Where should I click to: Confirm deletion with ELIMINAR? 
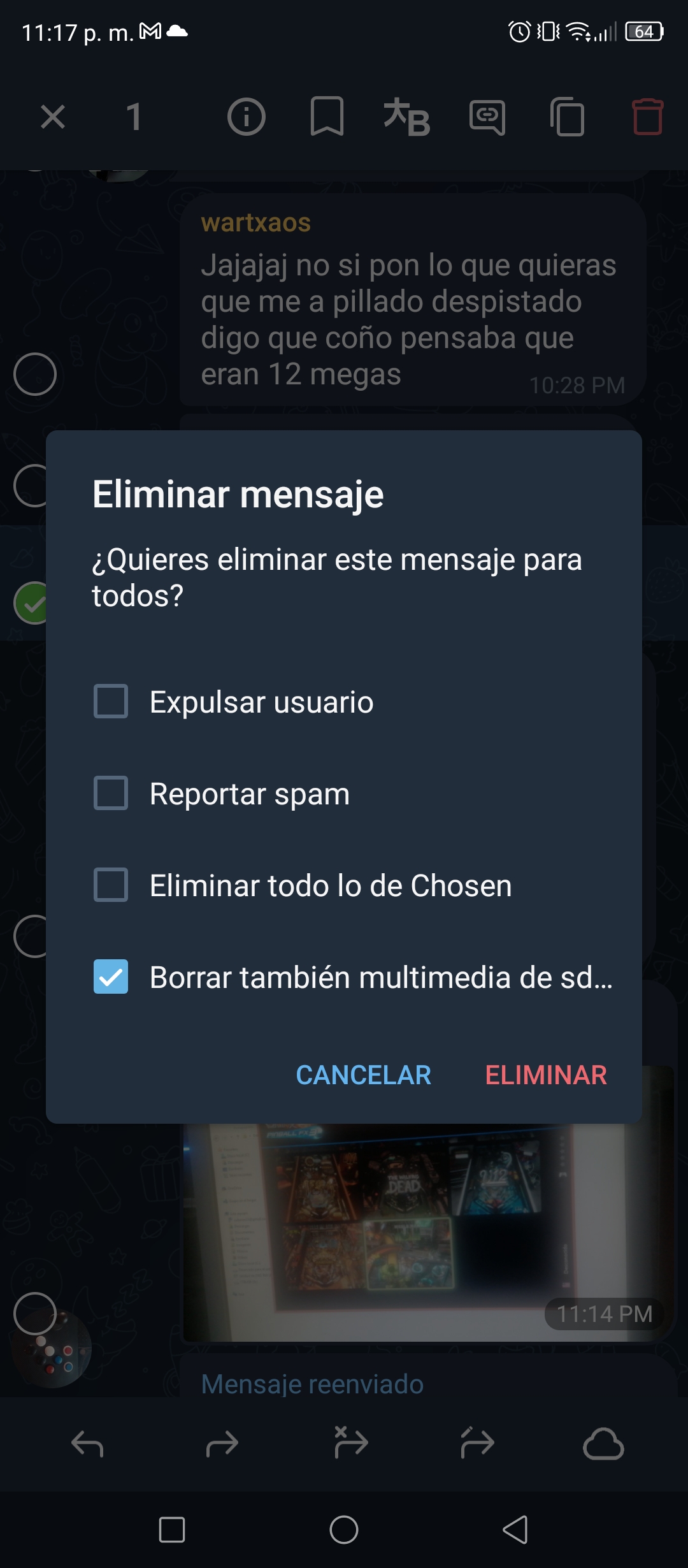(546, 1075)
